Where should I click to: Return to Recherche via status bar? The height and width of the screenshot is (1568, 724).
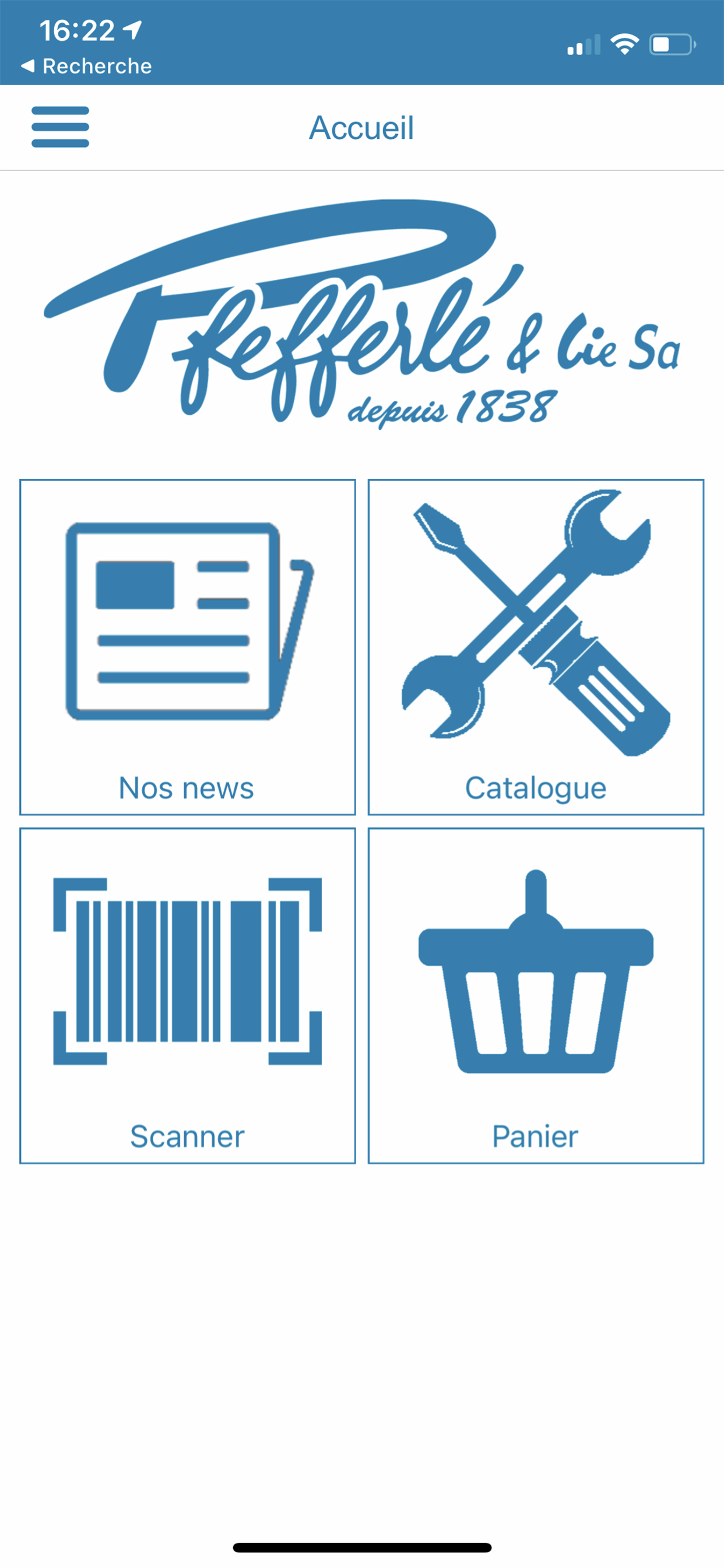click(x=86, y=66)
